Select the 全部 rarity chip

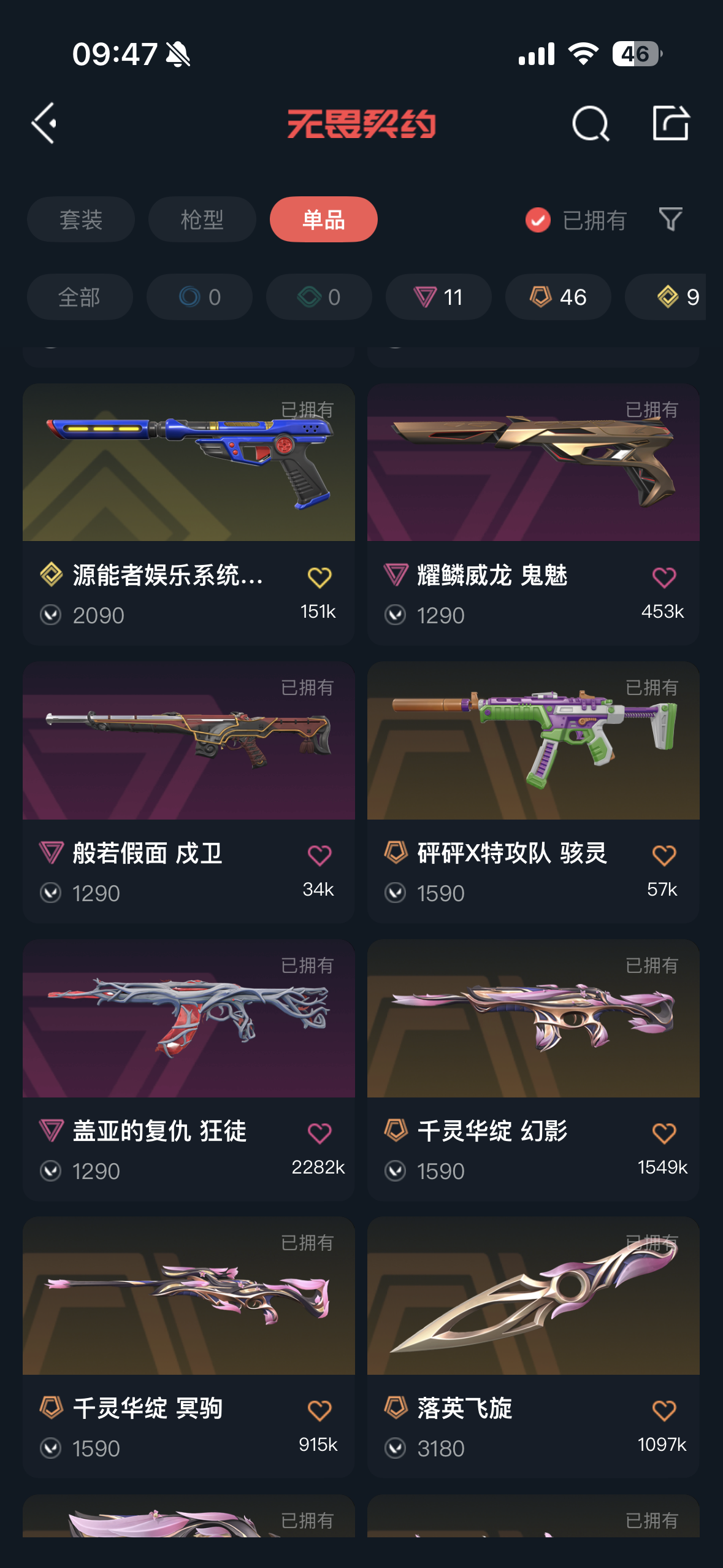pyautogui.click(x=80, y=297)
